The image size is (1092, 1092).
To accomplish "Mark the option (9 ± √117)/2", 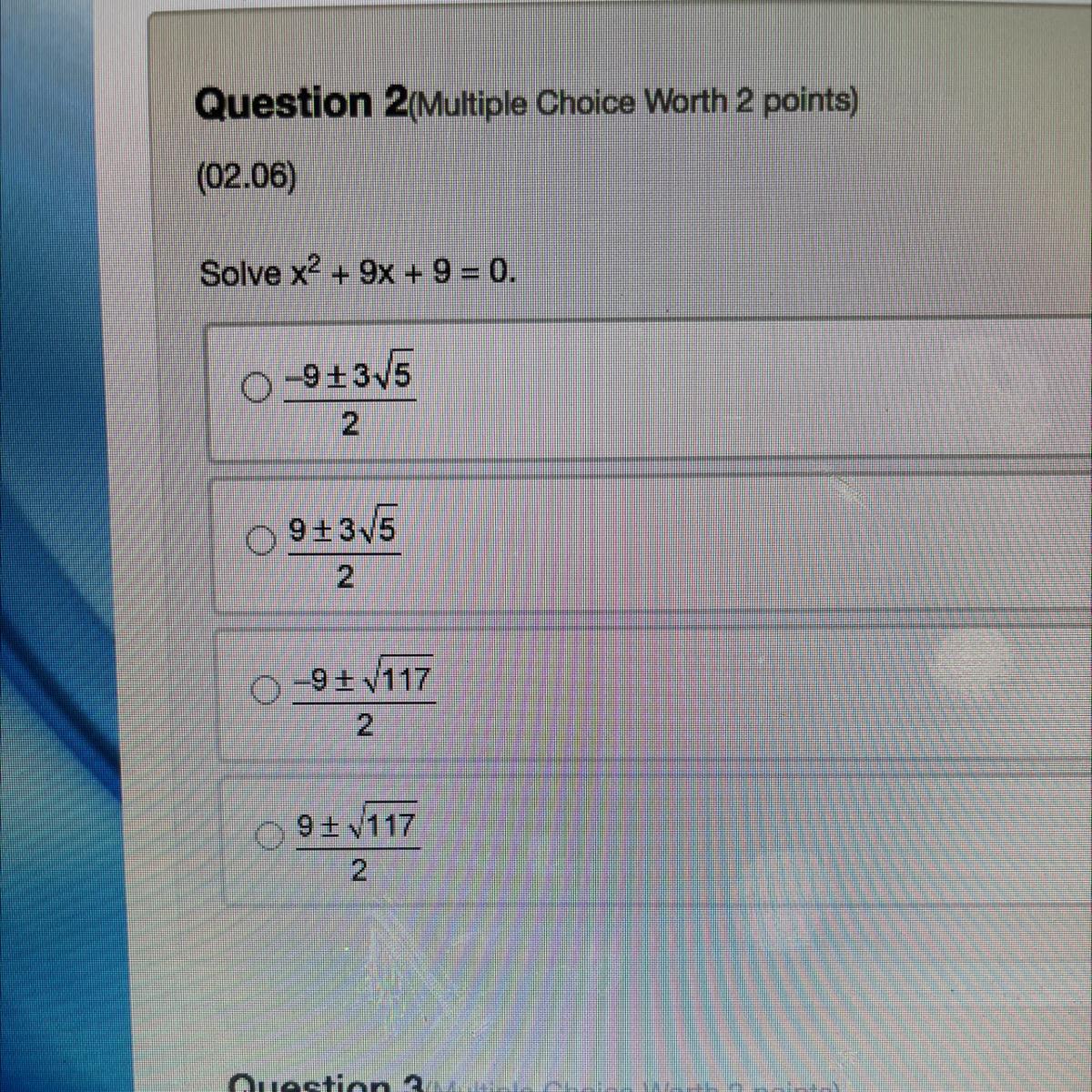I will point(269,834).
